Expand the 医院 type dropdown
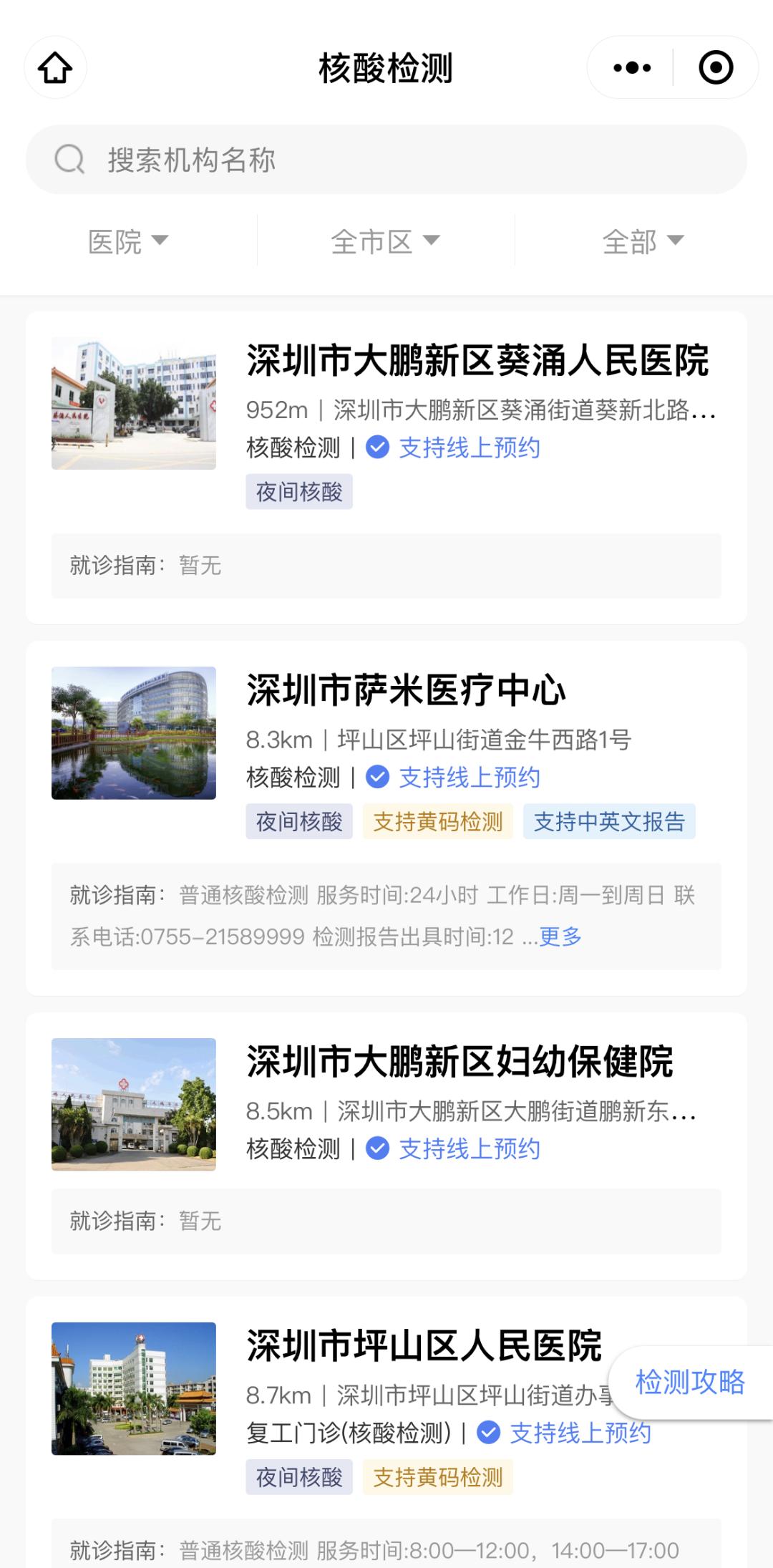 pyautogui.click(x=128, y=241)
